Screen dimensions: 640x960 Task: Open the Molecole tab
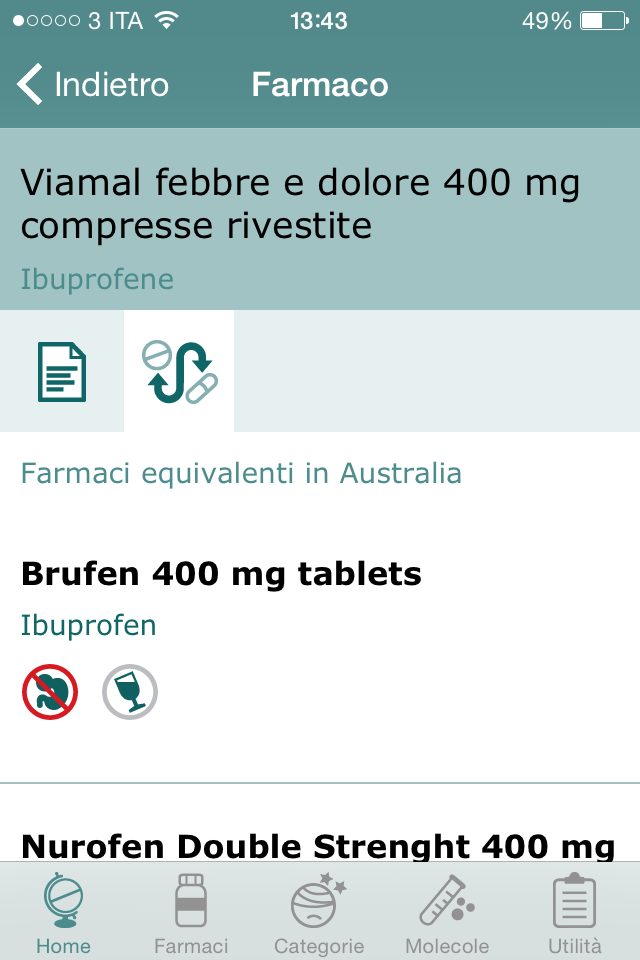[447, 912]
